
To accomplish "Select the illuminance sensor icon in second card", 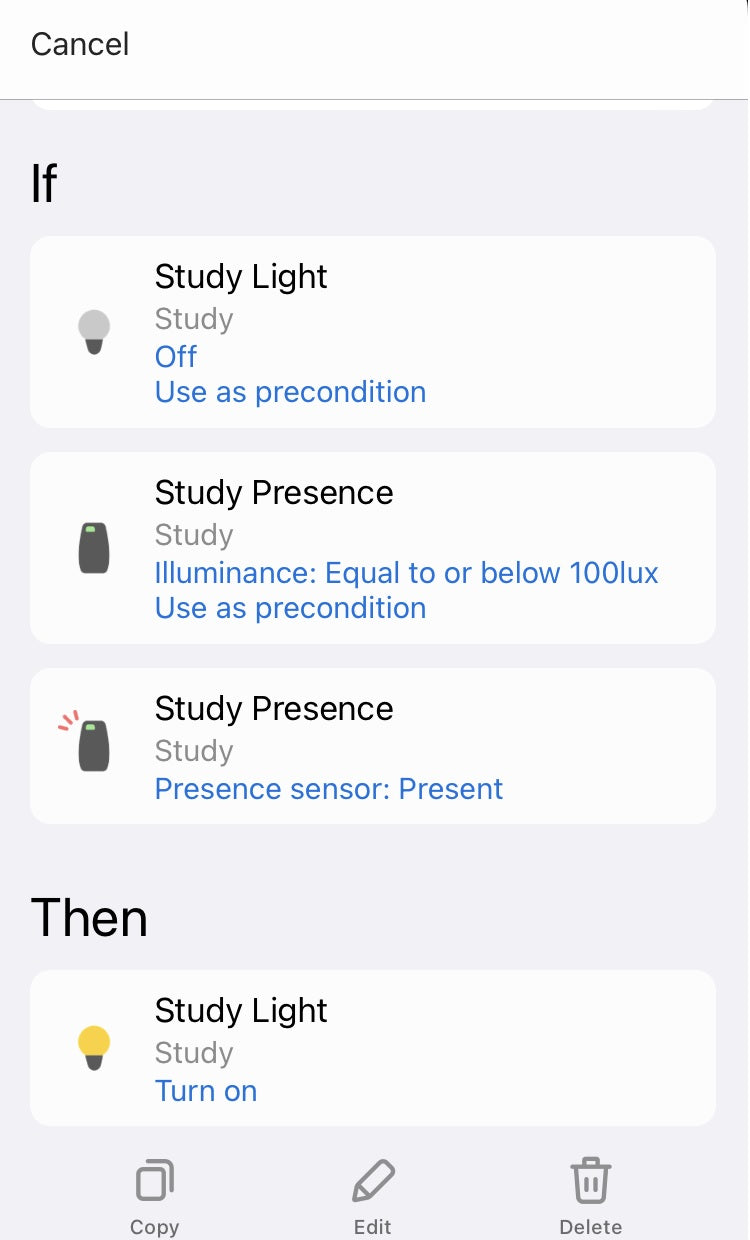I will [x=93, y=548].
